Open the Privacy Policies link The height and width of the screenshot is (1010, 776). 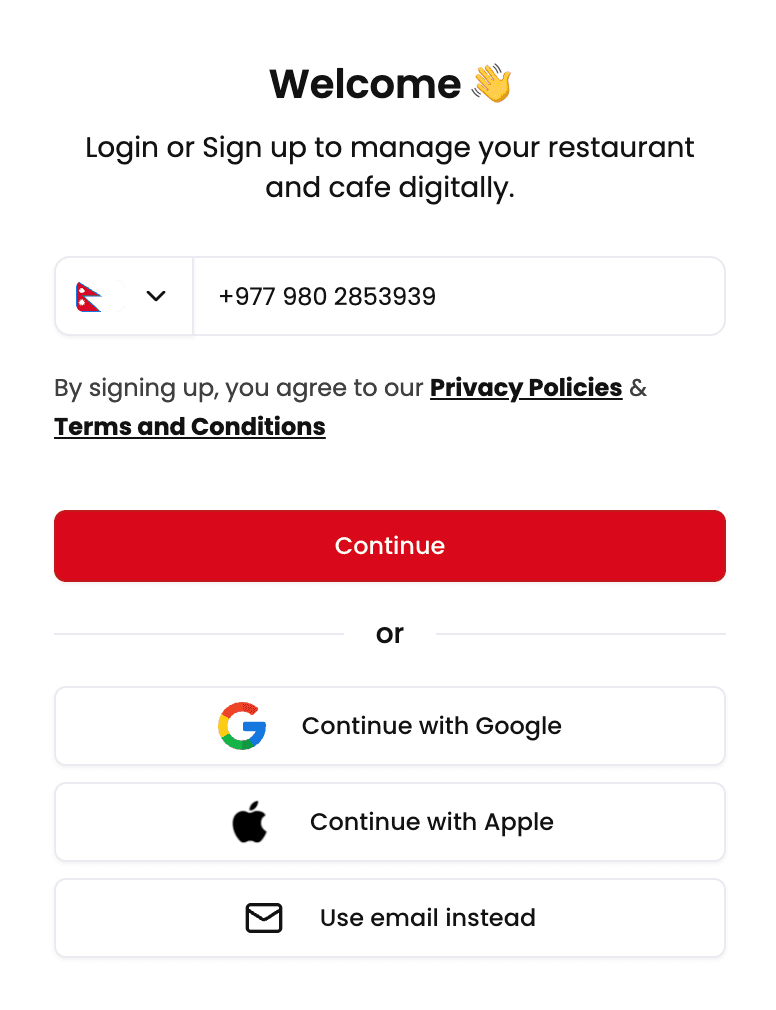(x=526, y=388)
